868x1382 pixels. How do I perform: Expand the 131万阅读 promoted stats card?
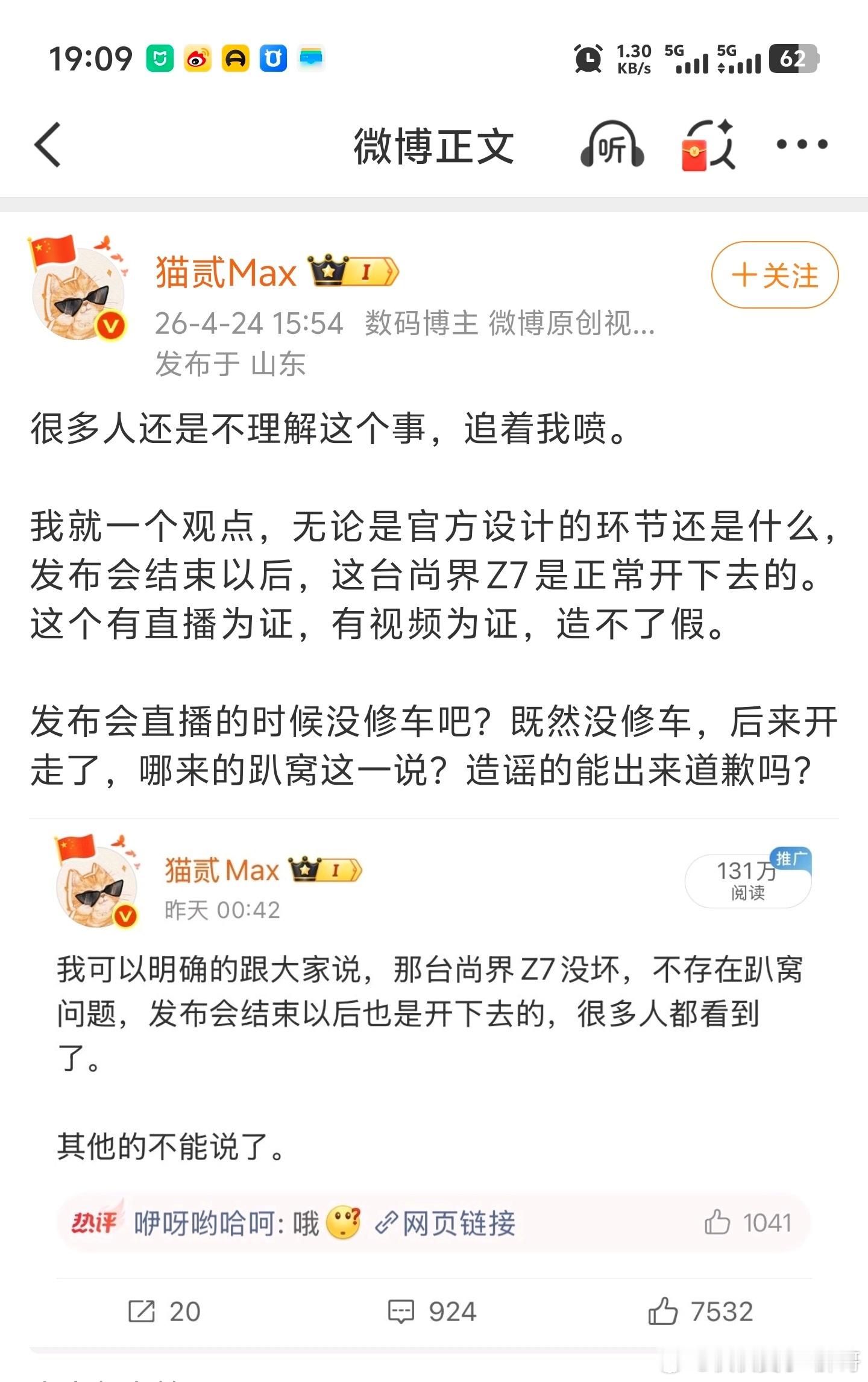coord(747,879)
